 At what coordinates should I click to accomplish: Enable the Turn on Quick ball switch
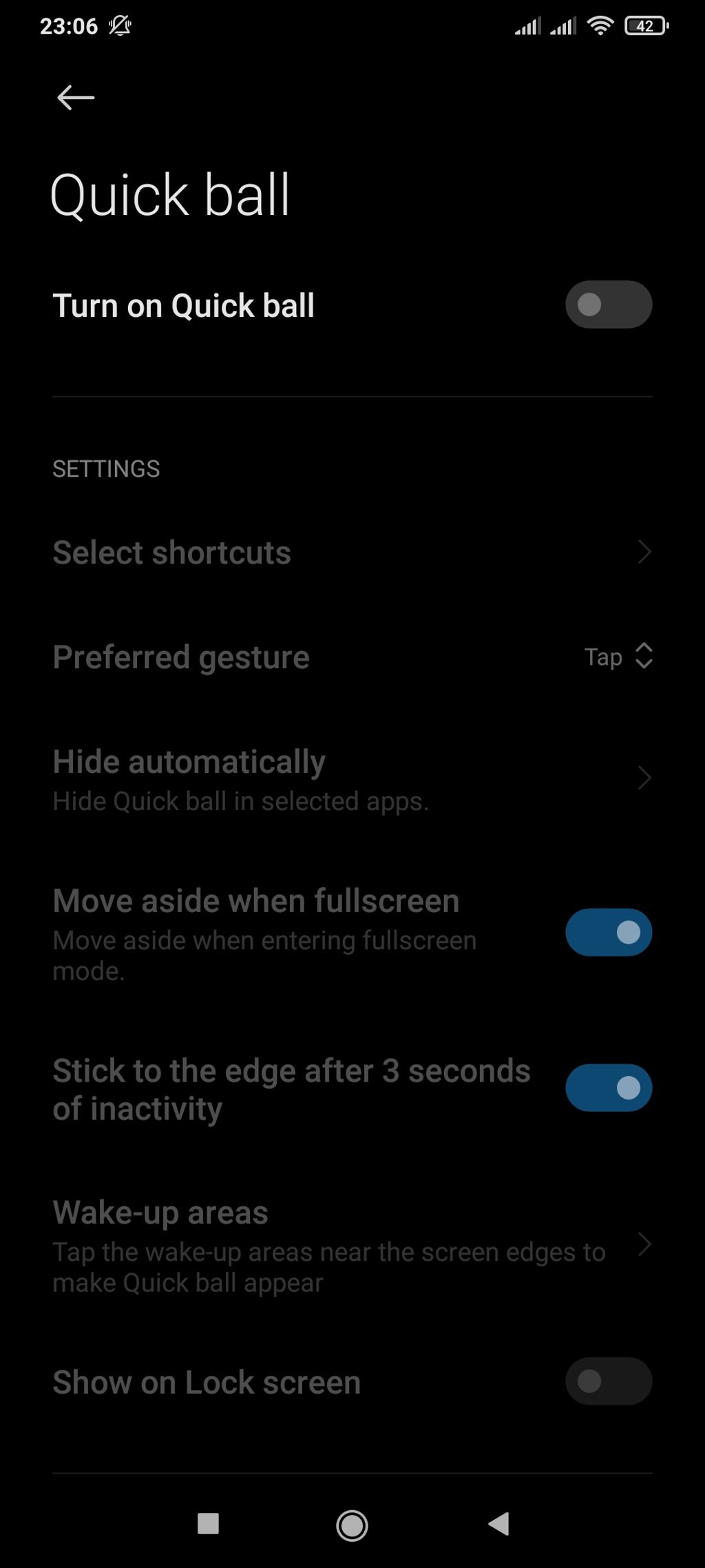pos(608,305)
